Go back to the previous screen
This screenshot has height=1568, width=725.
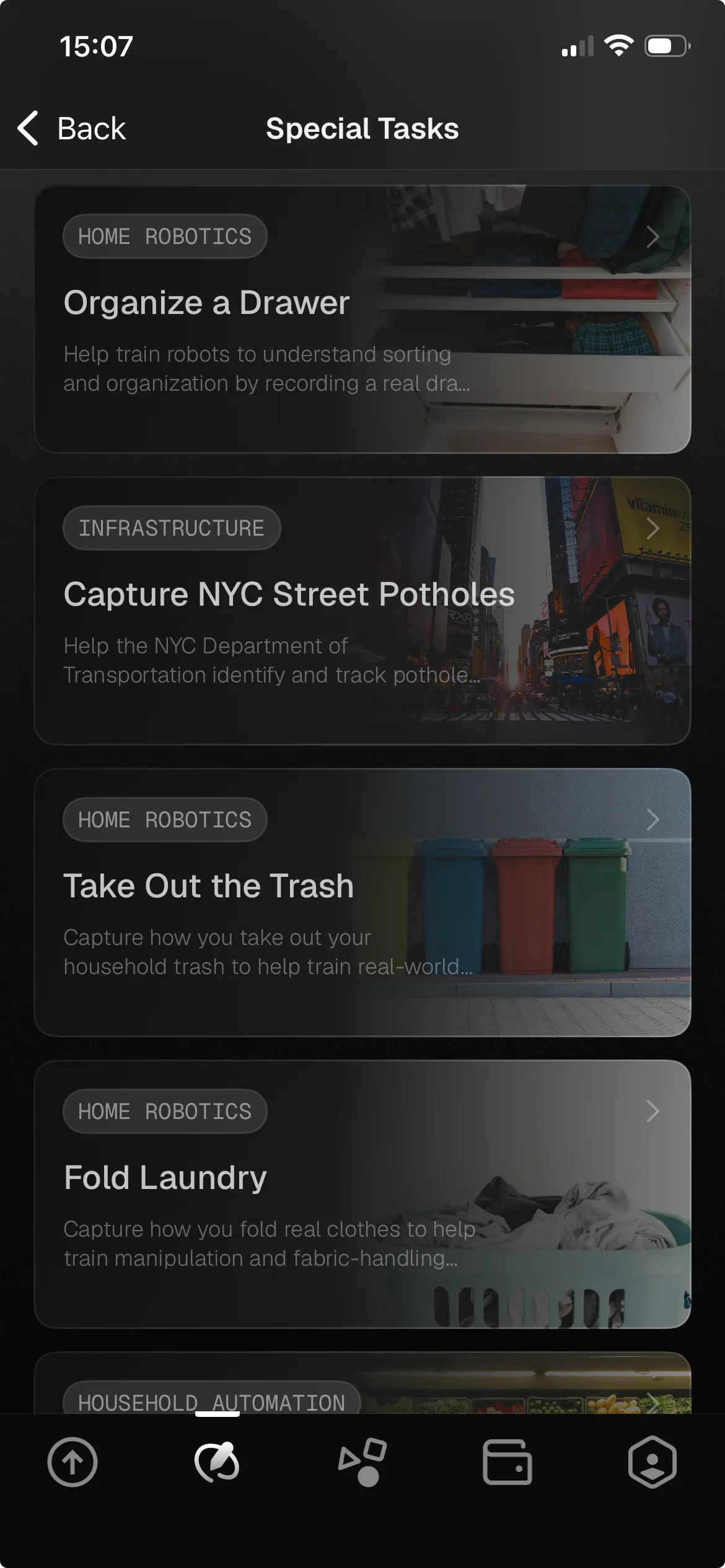pos(72,129)
